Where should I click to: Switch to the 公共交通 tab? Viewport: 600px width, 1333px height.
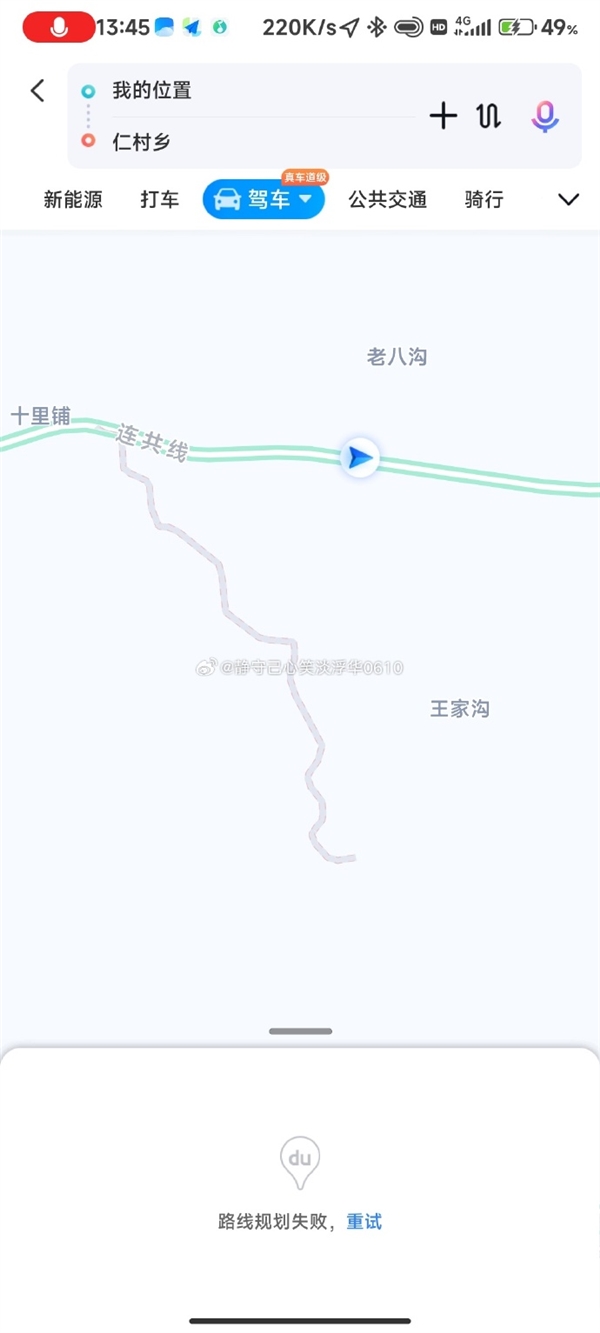pyautogui.click(x=387, y=200)
